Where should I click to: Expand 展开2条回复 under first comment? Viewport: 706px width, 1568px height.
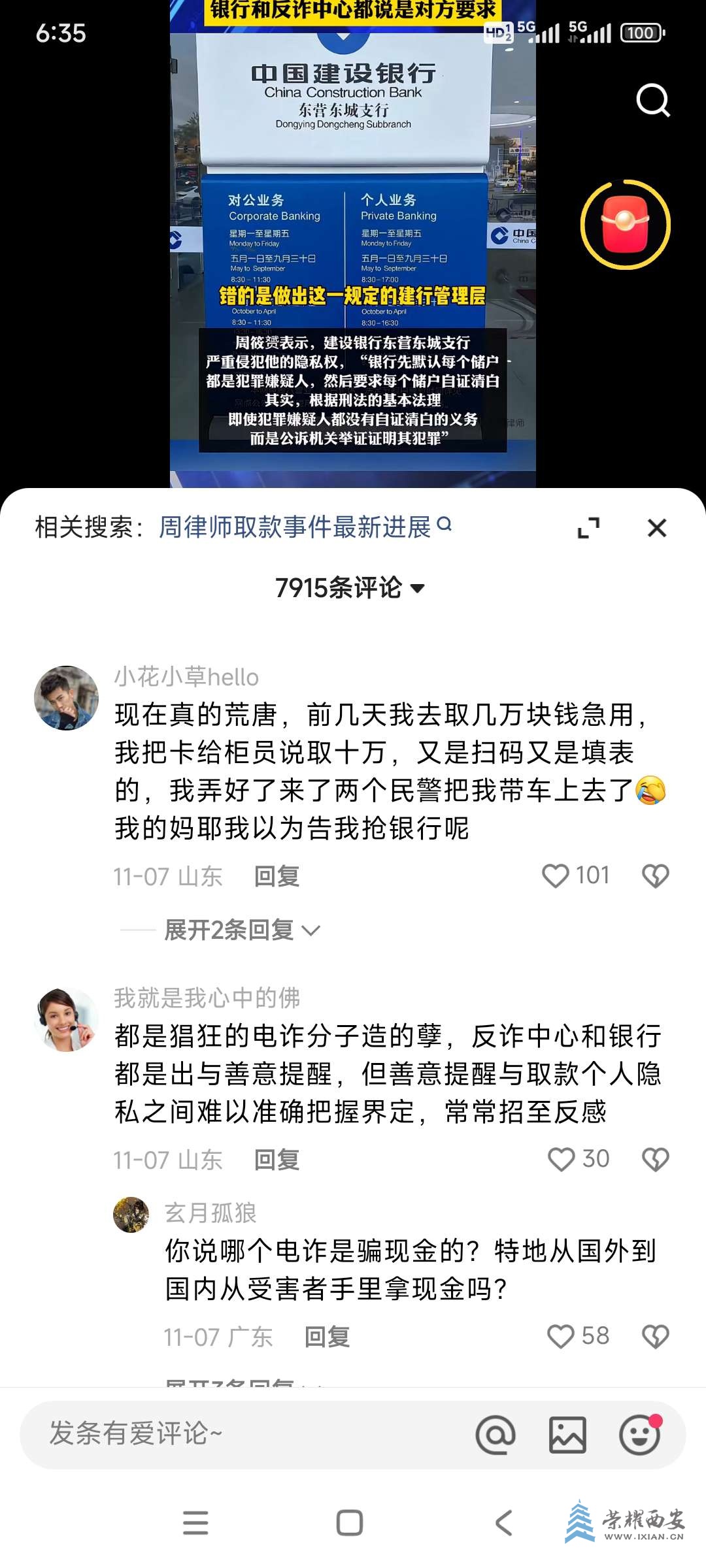(241, 930)
